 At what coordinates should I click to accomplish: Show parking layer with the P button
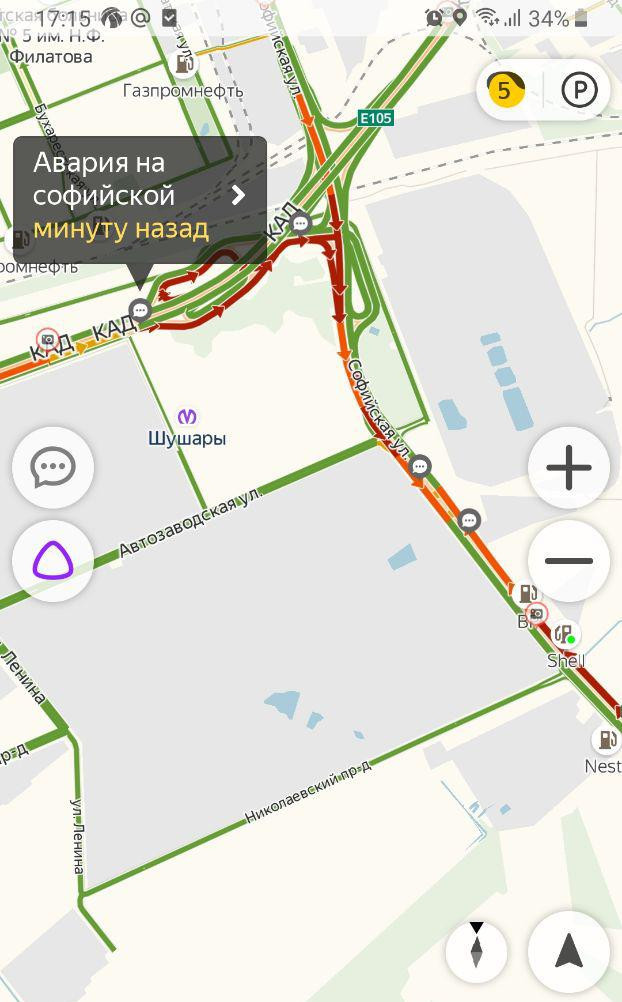[579, 90]
